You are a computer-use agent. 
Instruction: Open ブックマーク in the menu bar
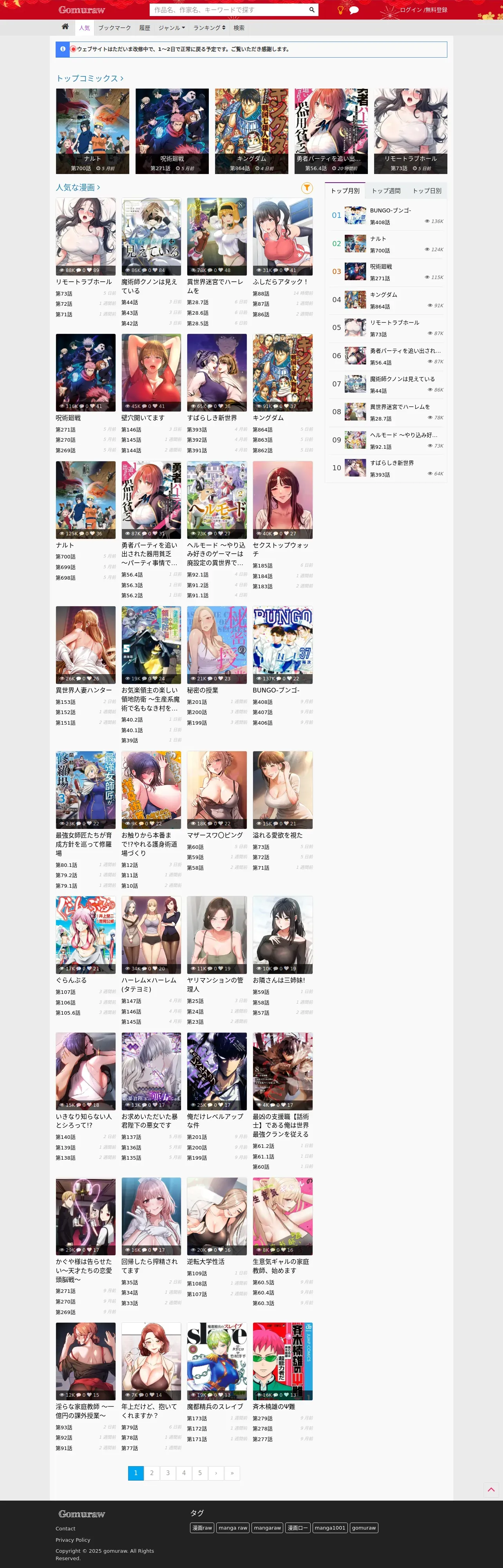click(114, 28)
